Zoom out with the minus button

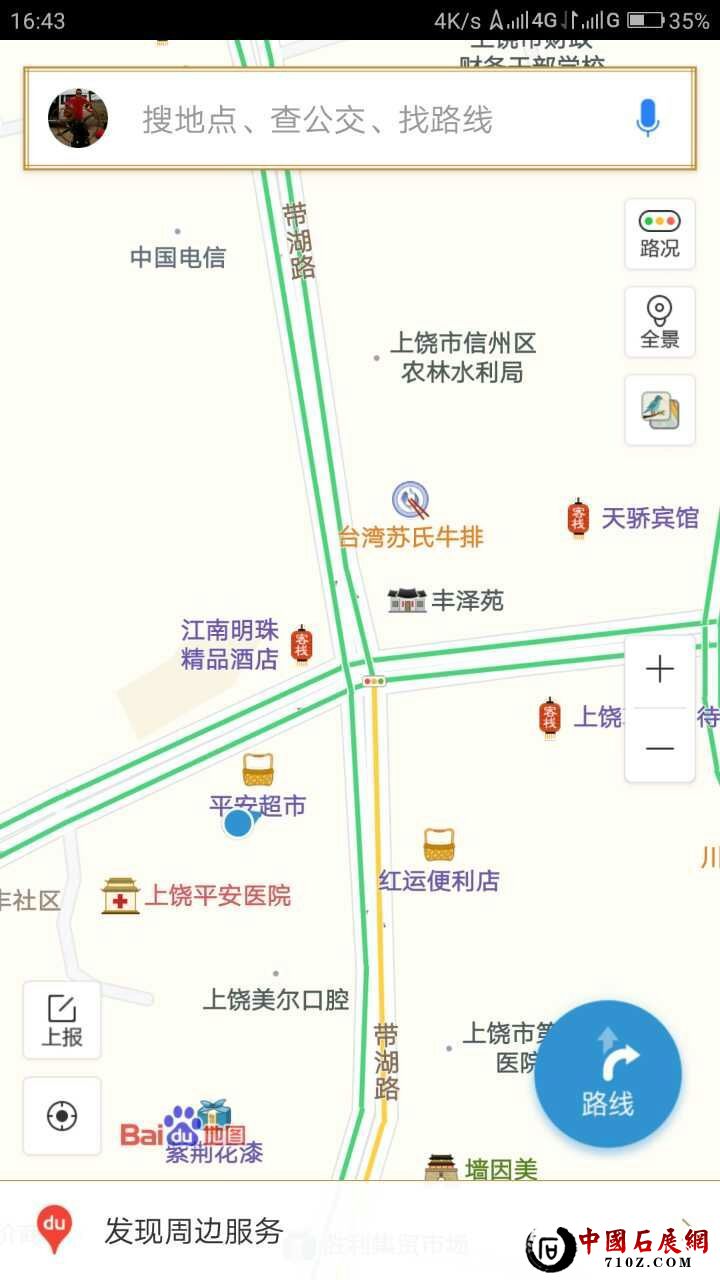pyautogui.click(x=659, y=748)
